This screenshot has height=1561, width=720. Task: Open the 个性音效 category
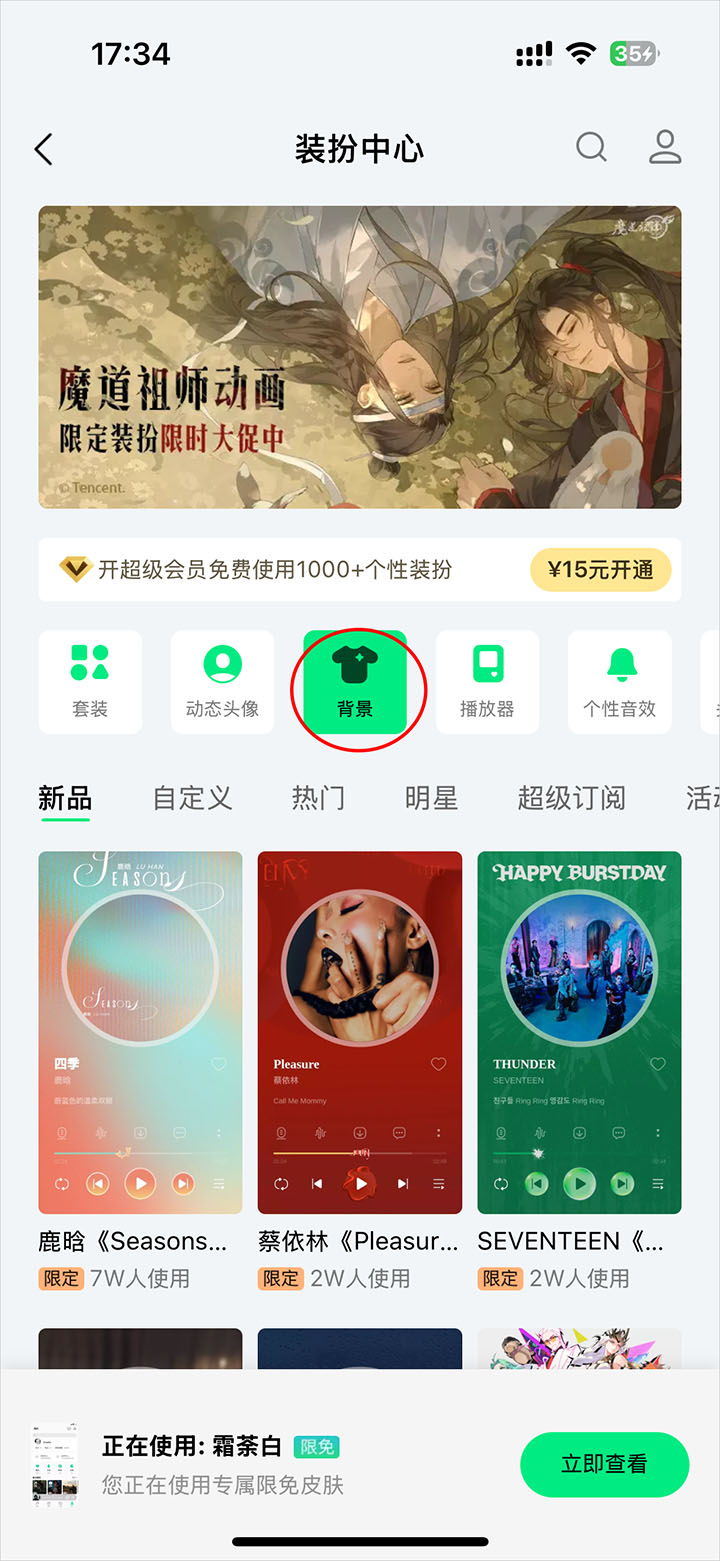pos(619,682)
